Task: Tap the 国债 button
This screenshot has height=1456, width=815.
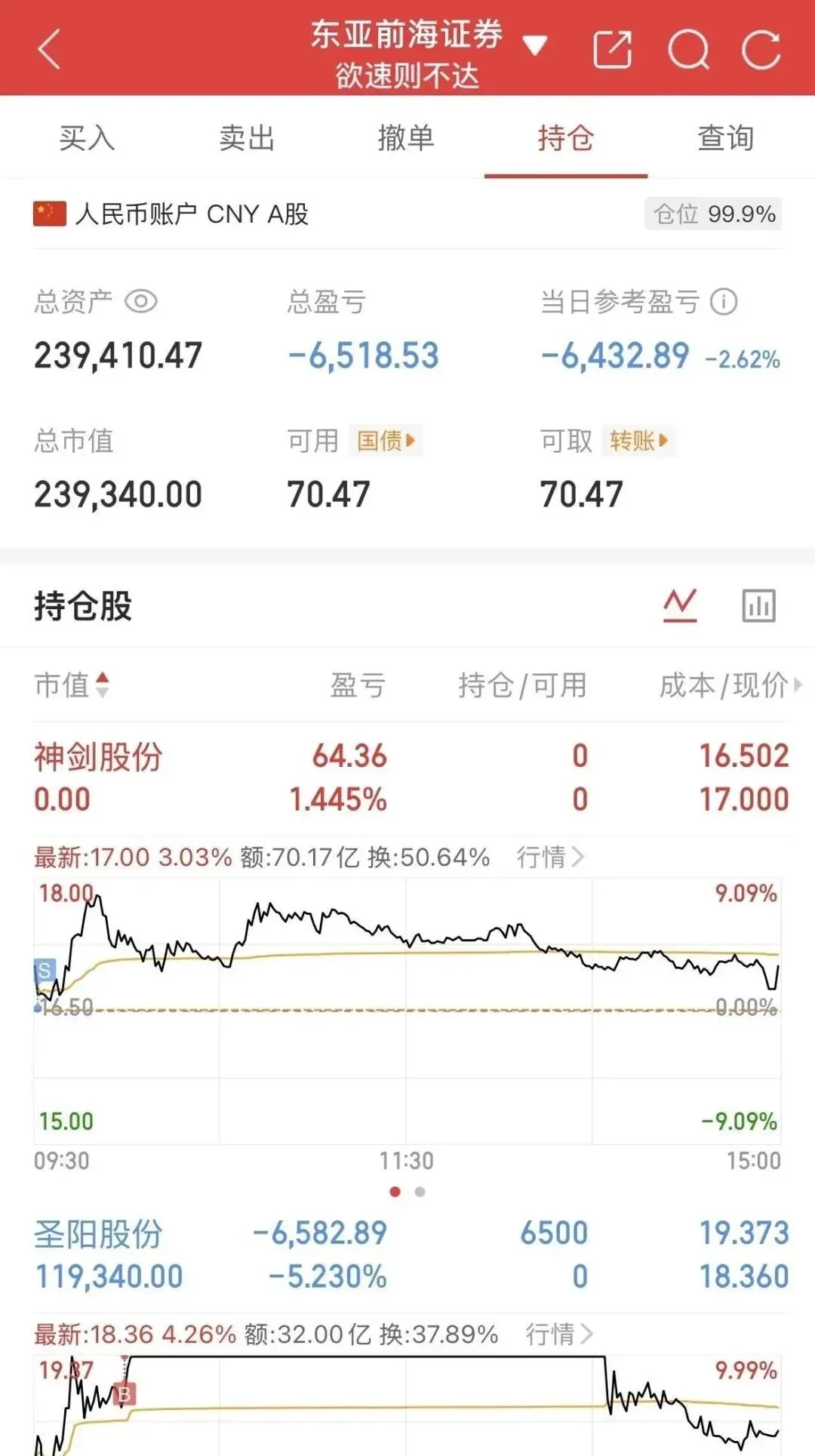Action: click(x=386, y=441)
